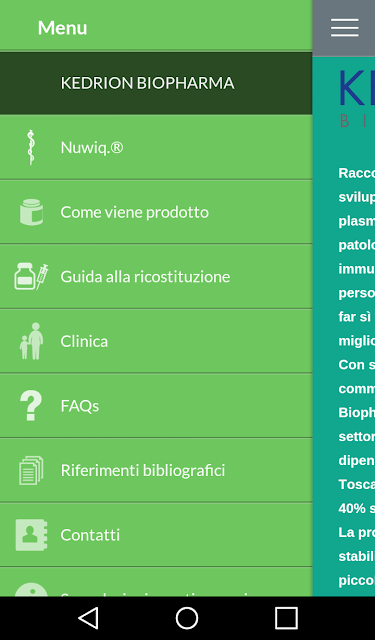Go to the Clinica section
This screenshot has width=375, height=640.
point(156,341)
